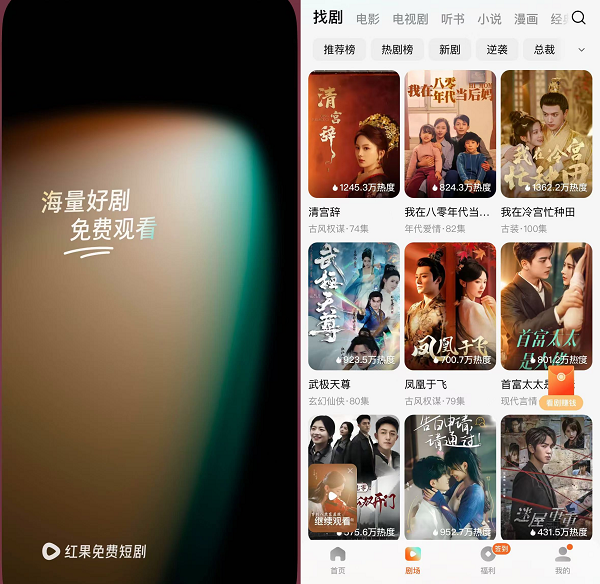This screenshot has height=584, width=600.
Task: Expand the category chips dropdown arrow
Action: (582, 50)
